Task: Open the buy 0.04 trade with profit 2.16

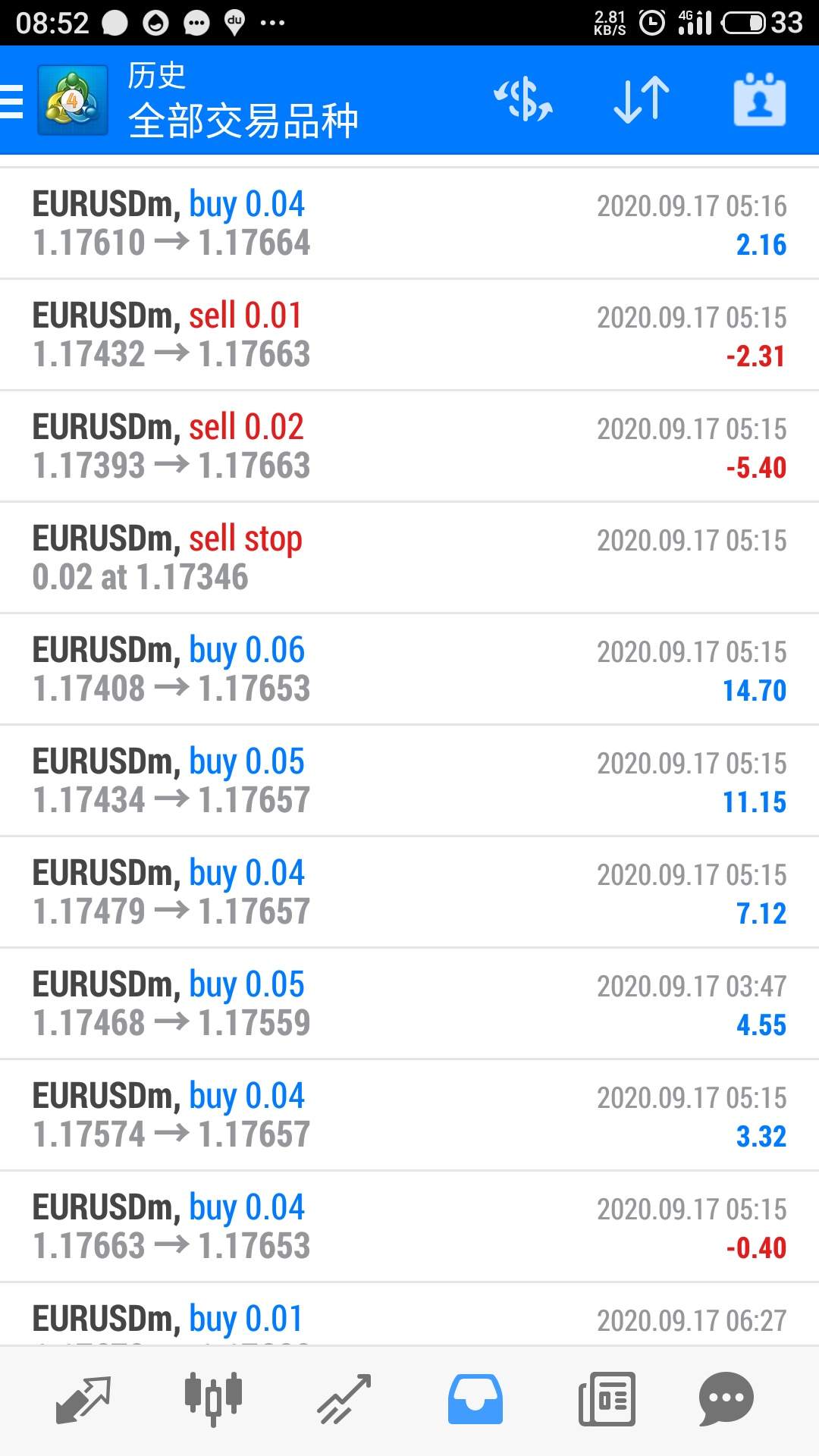Action: [409, 224]
